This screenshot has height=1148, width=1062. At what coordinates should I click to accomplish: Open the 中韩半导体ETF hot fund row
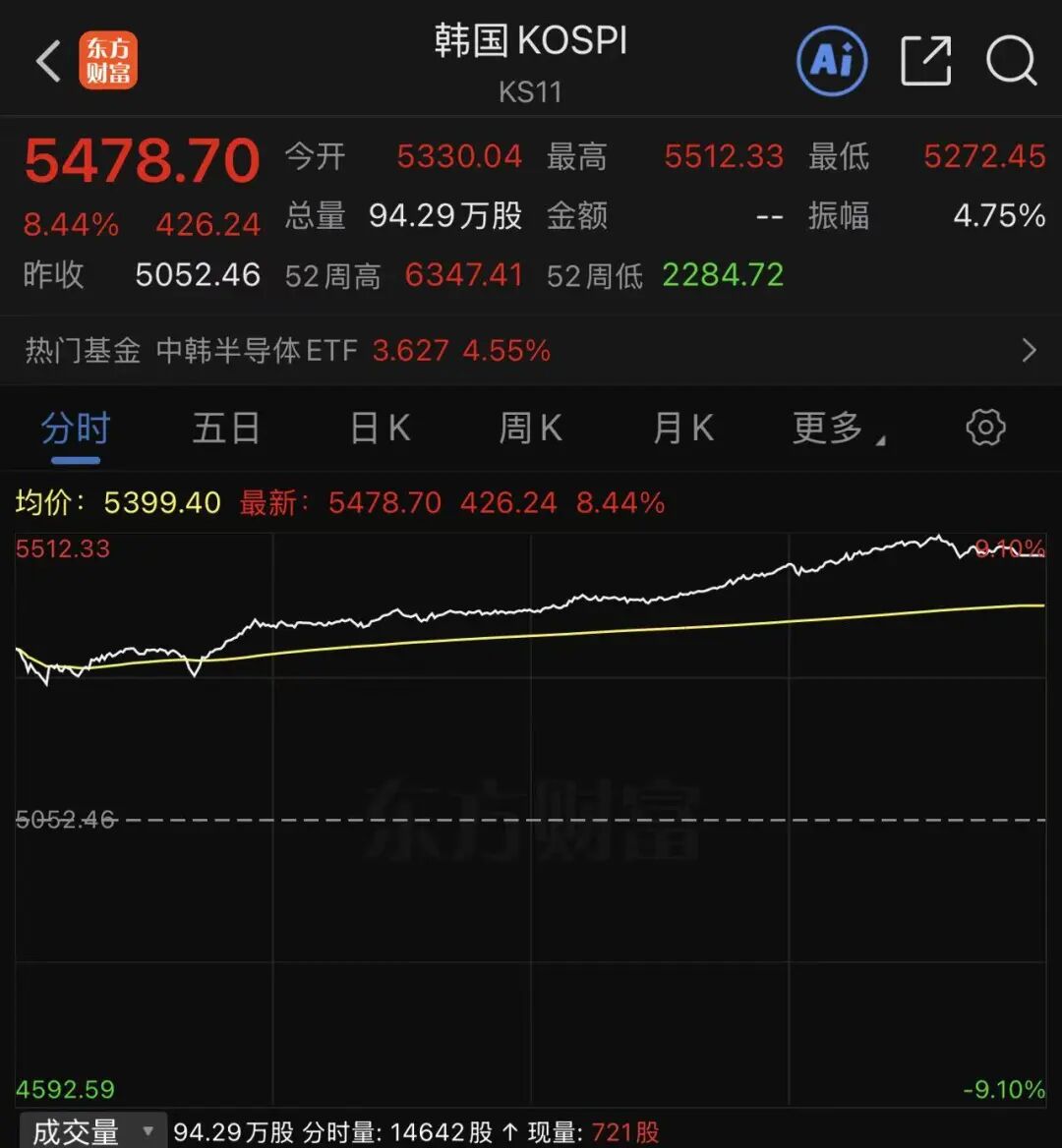pos(531,351)
